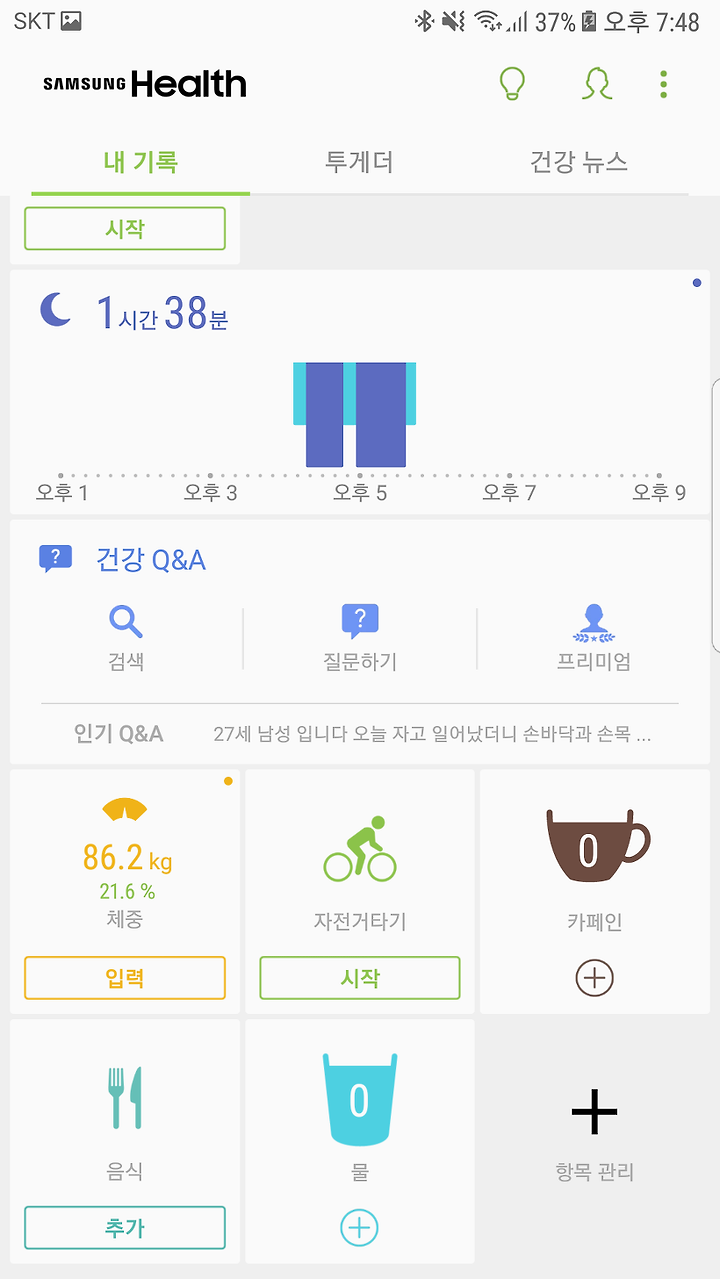Tap 질문하기 to ask a question

(360, 638)
